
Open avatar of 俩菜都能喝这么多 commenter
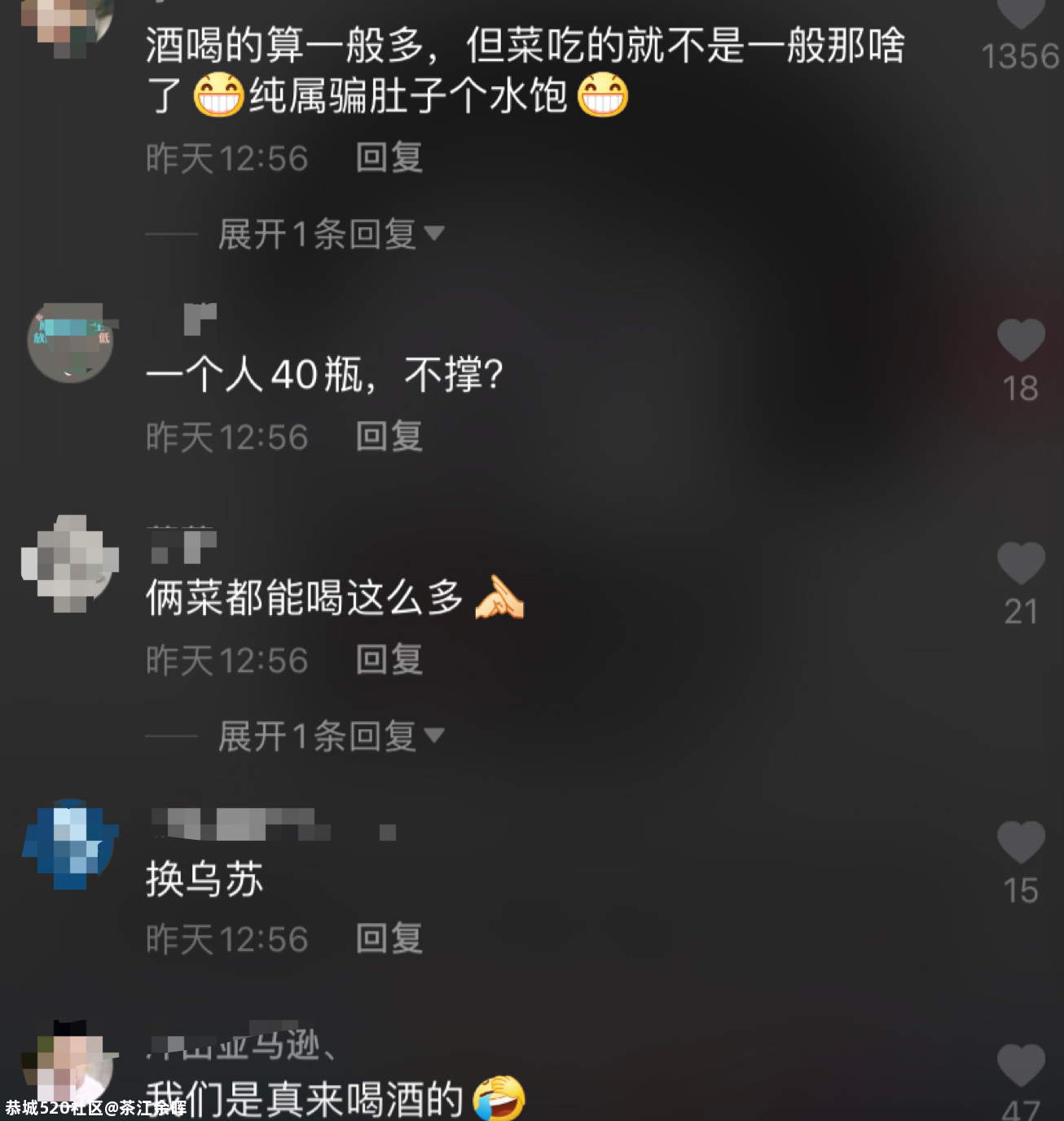pos(71,563)
